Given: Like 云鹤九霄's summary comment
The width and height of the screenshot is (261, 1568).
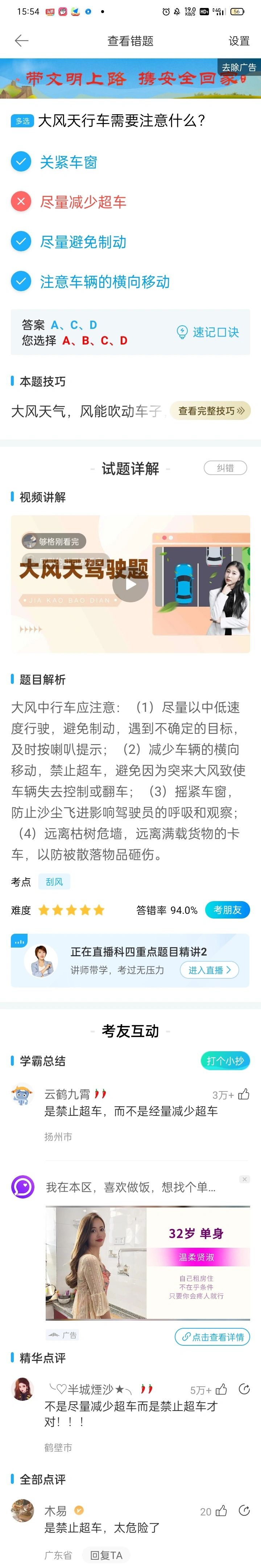Looking at the screenshot, I should (243, 1094).
